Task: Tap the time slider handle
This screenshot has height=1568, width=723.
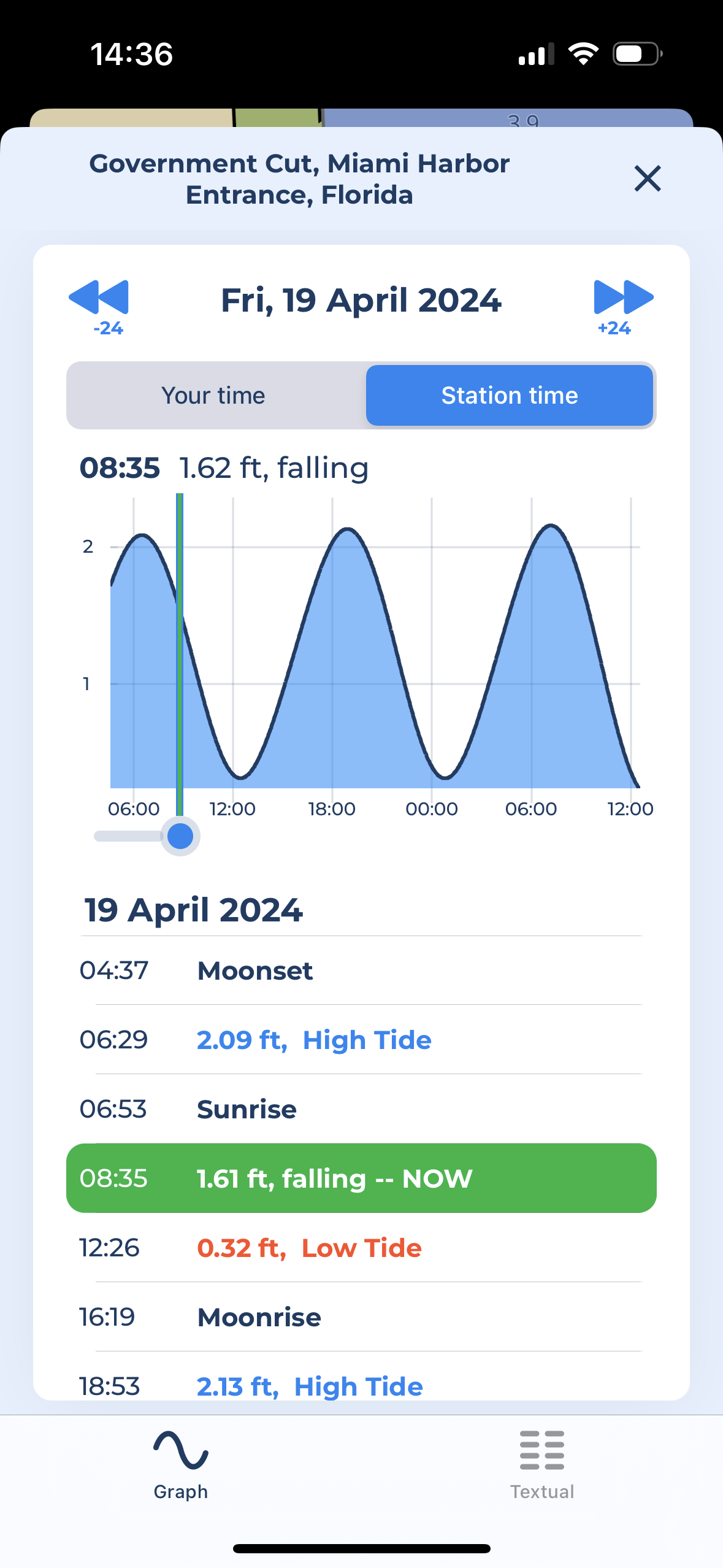Action: point(180,836)
